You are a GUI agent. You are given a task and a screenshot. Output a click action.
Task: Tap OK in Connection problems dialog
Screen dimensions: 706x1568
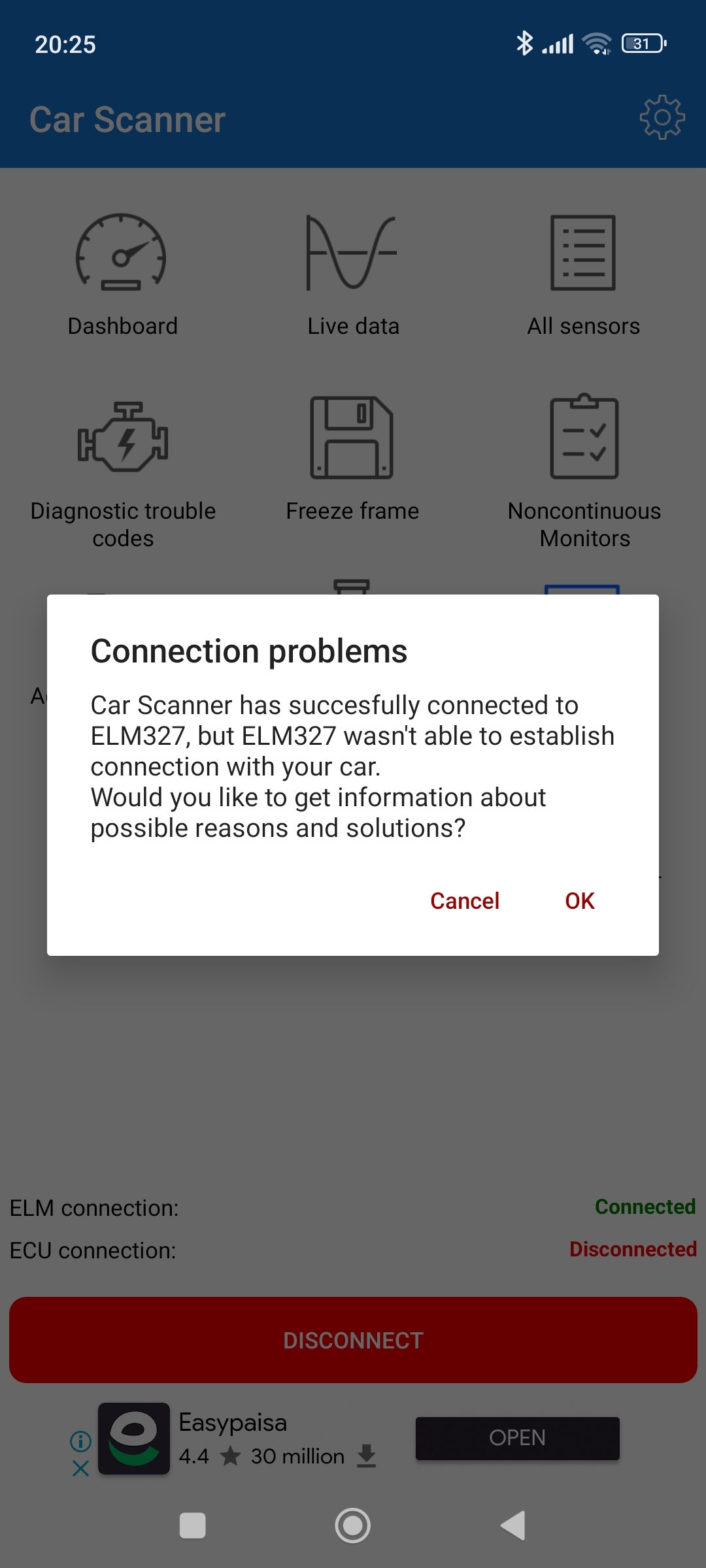pos(579,901)
